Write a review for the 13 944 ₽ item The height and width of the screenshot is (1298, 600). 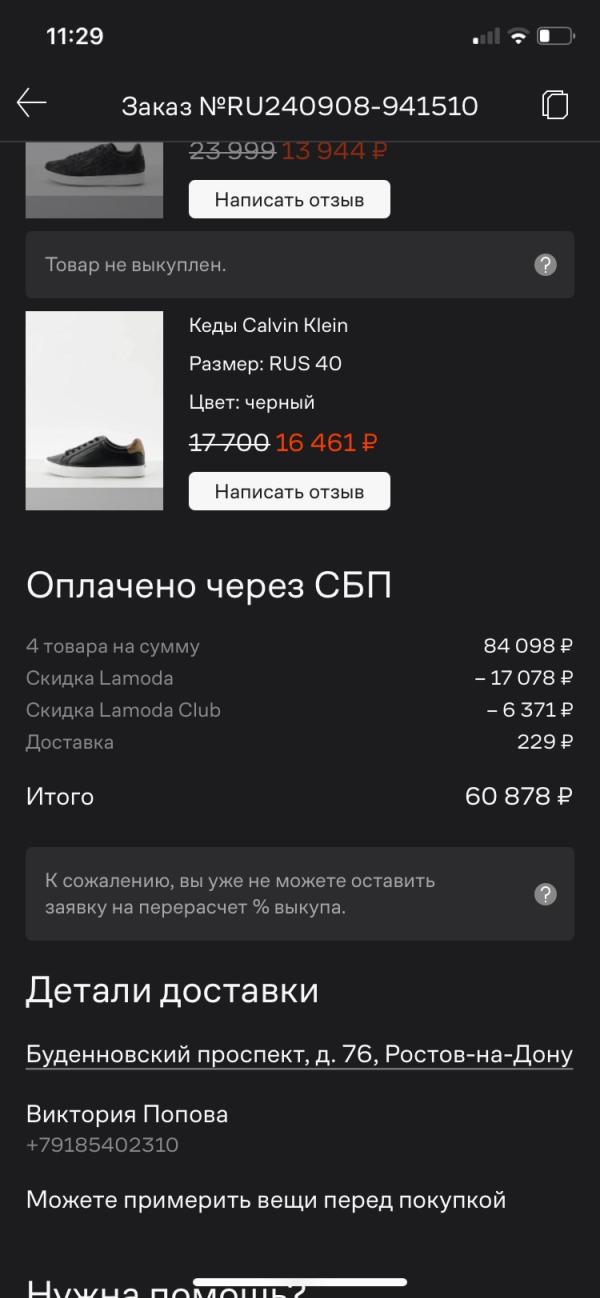pos(289,199)
